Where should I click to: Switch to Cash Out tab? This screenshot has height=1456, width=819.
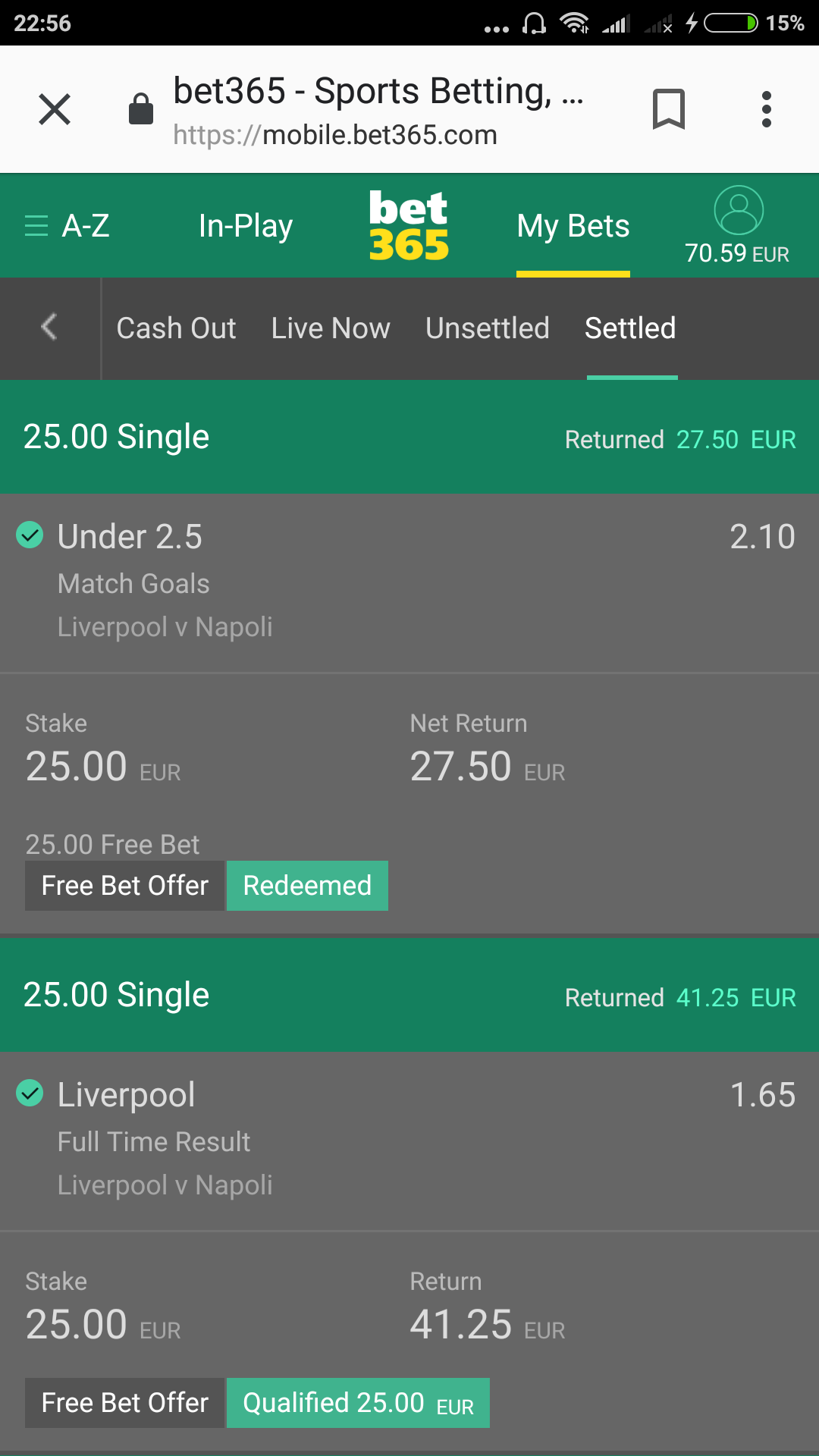176,328
